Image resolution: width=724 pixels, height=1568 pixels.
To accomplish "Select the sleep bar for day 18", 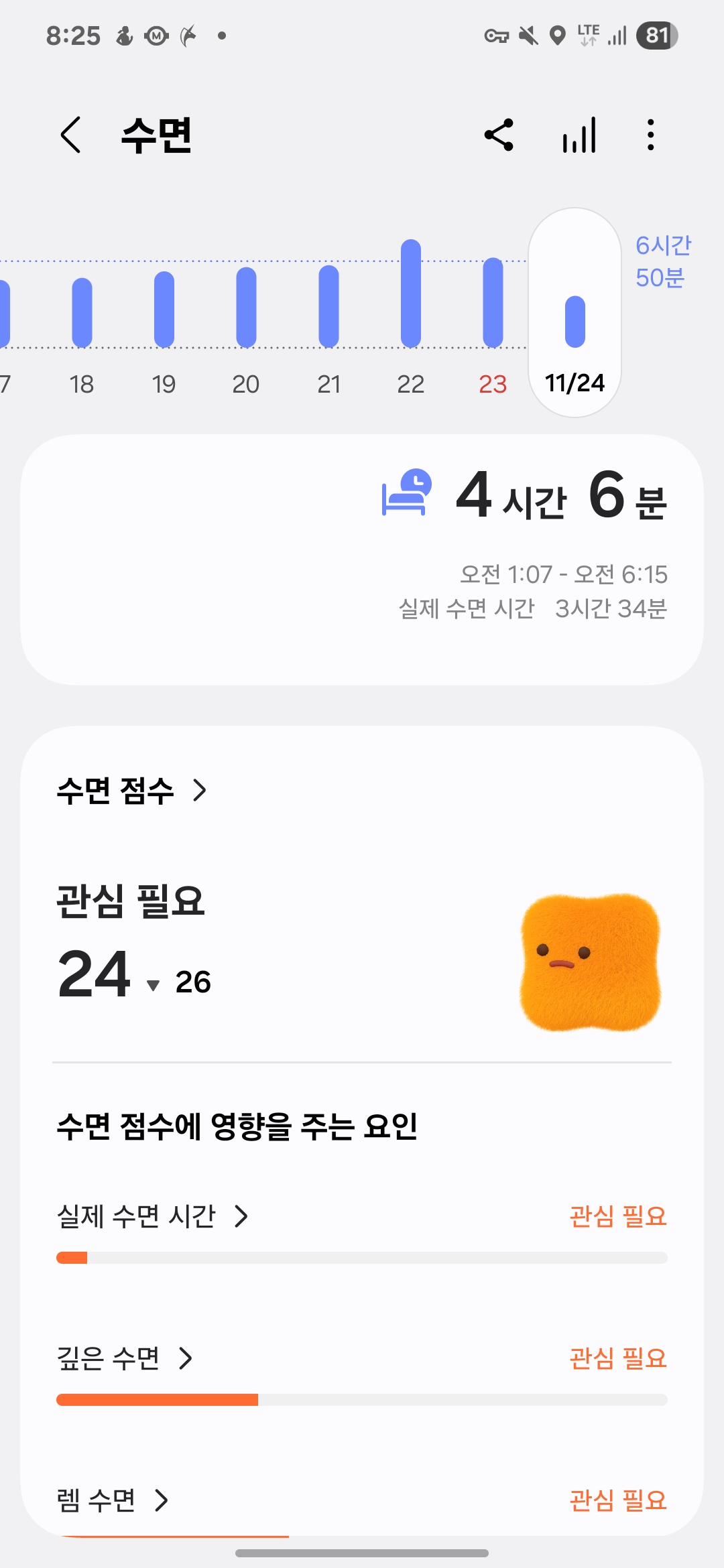I will click(82, 312).
